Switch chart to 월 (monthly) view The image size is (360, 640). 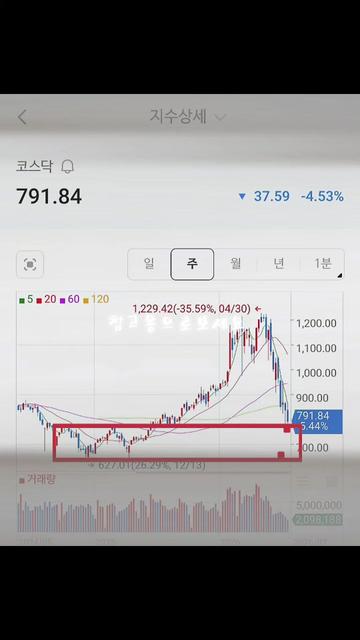point(236,264)
